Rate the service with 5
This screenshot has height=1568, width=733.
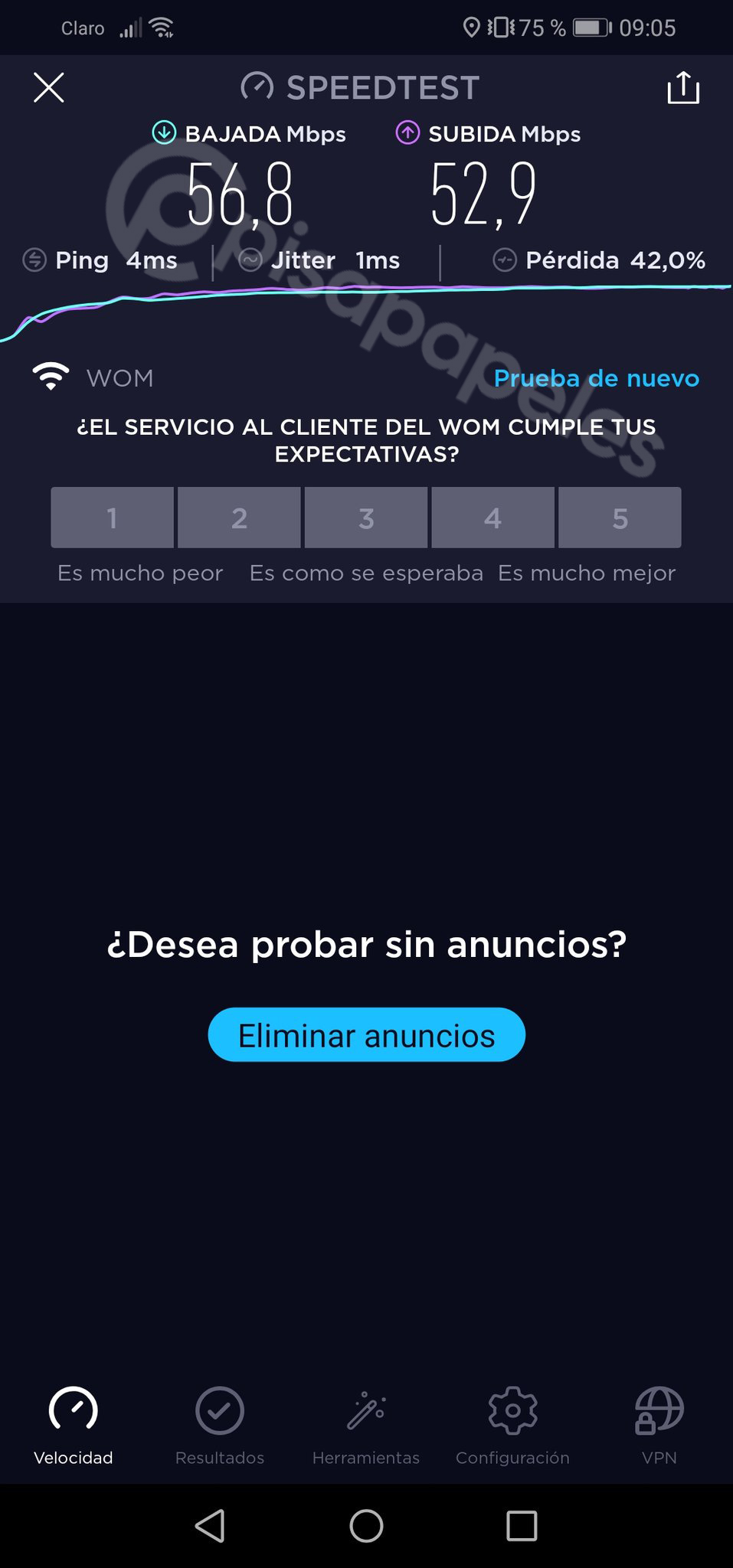620,518
